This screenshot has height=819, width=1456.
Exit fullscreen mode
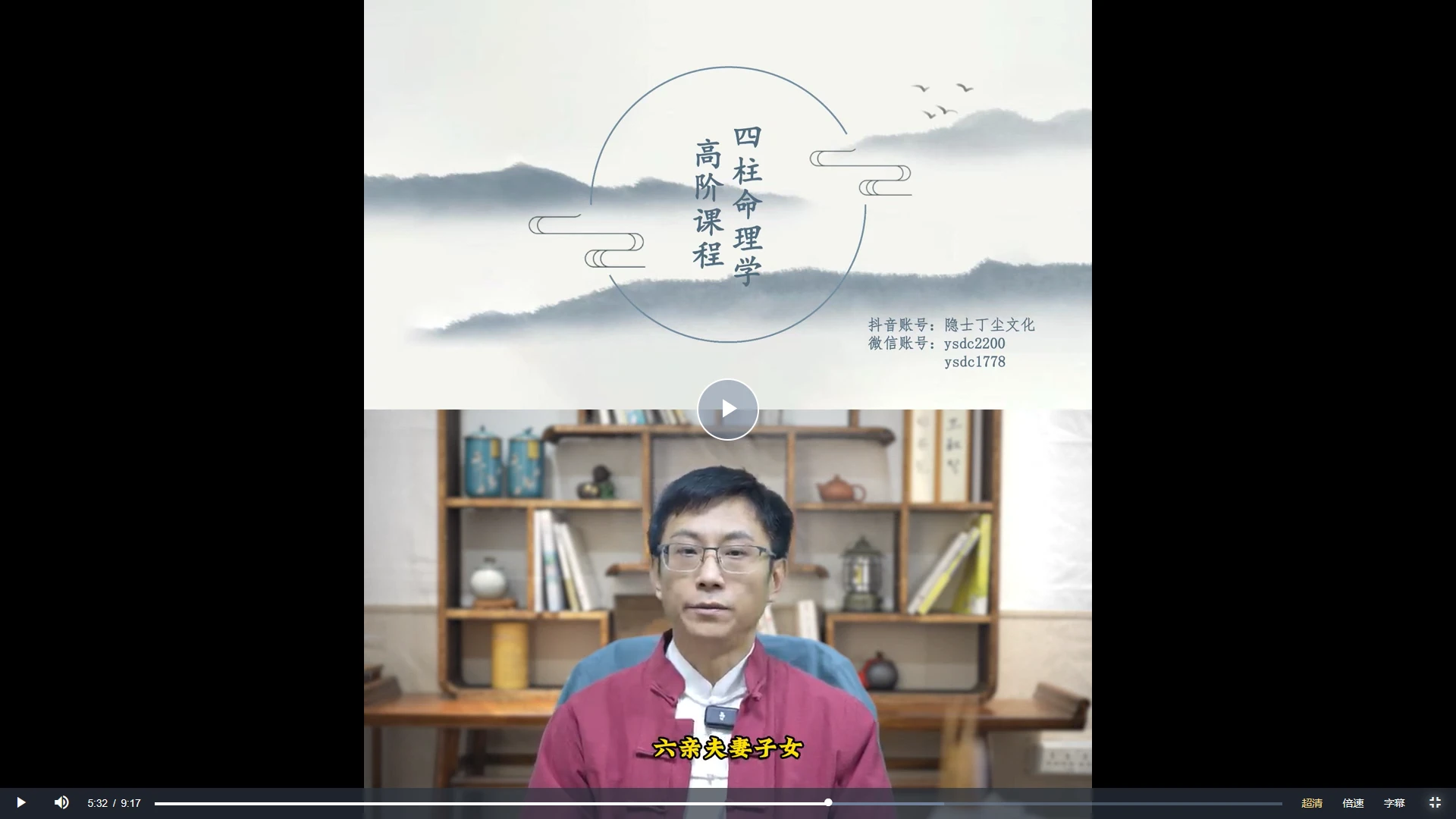pyautogui.click(x=1435, y=802)
